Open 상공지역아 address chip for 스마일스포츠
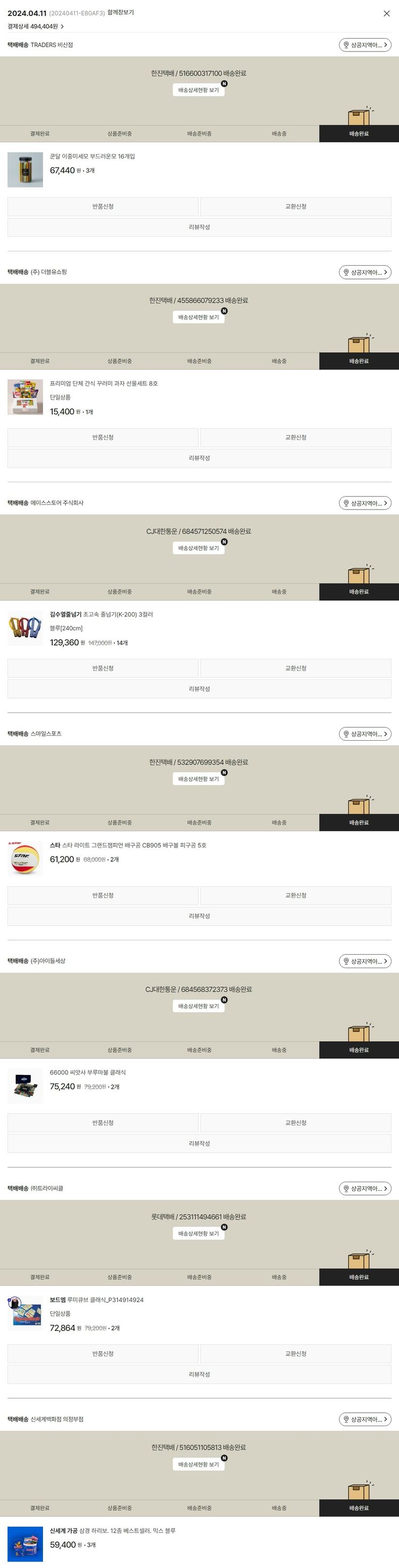This screenshot has height=1568, width=399. (365, 734)
